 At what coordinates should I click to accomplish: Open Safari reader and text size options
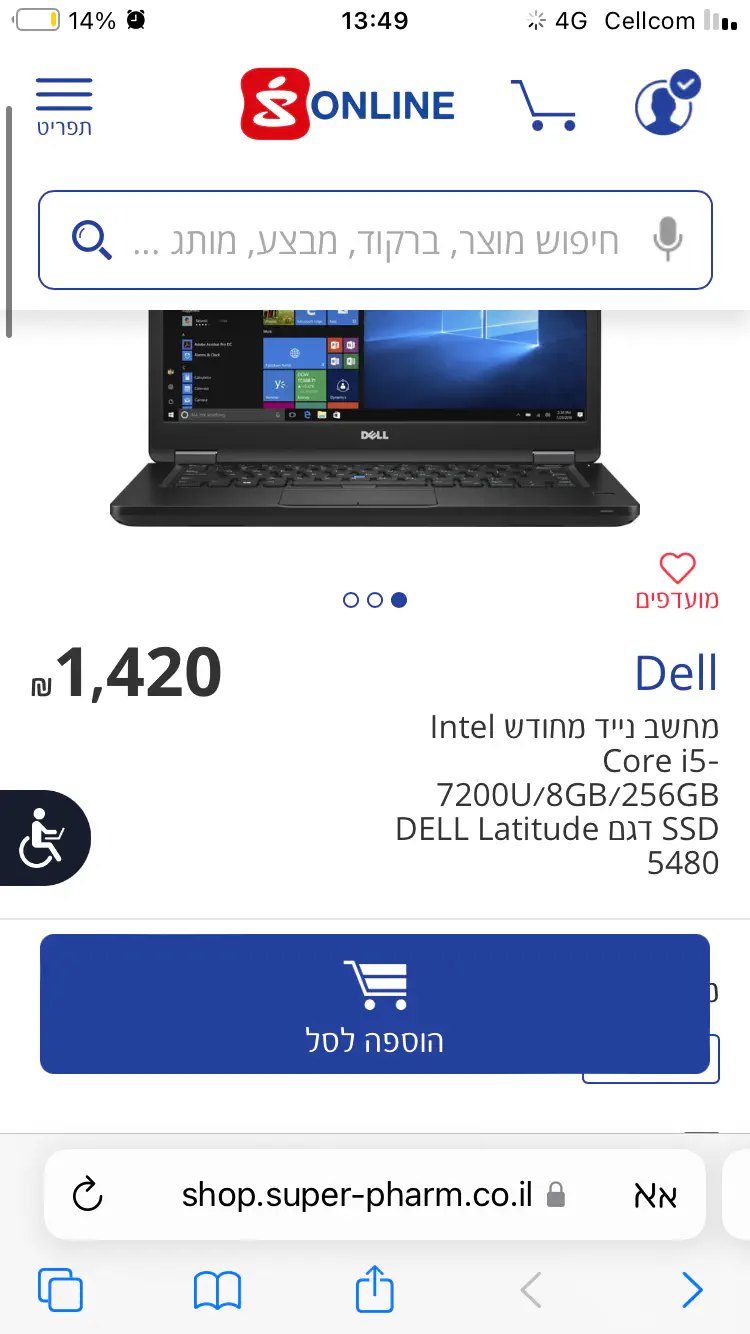656,1195
